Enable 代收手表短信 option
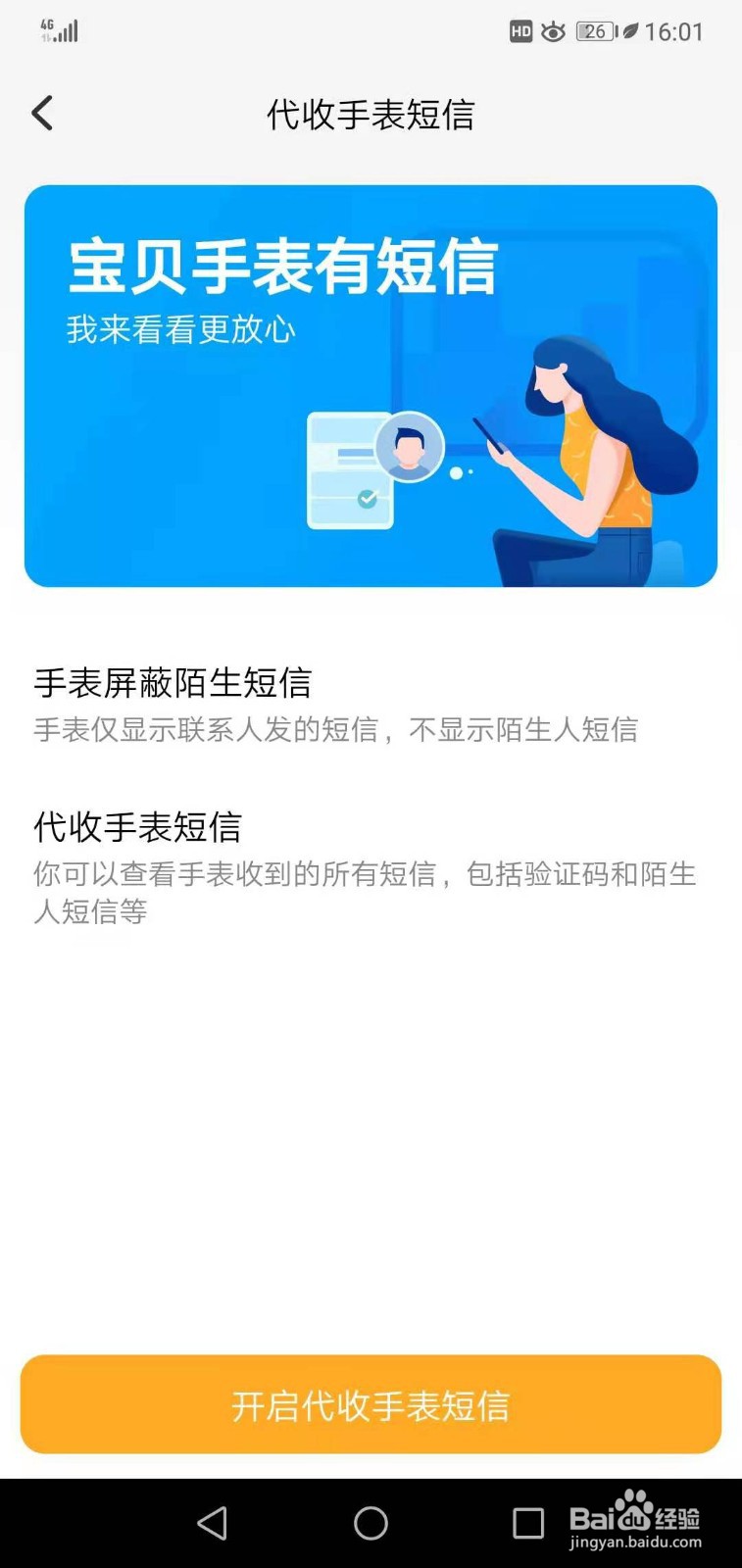This screenshot has height=1568, width=742. pyautogui.click(x=137, y=826)
